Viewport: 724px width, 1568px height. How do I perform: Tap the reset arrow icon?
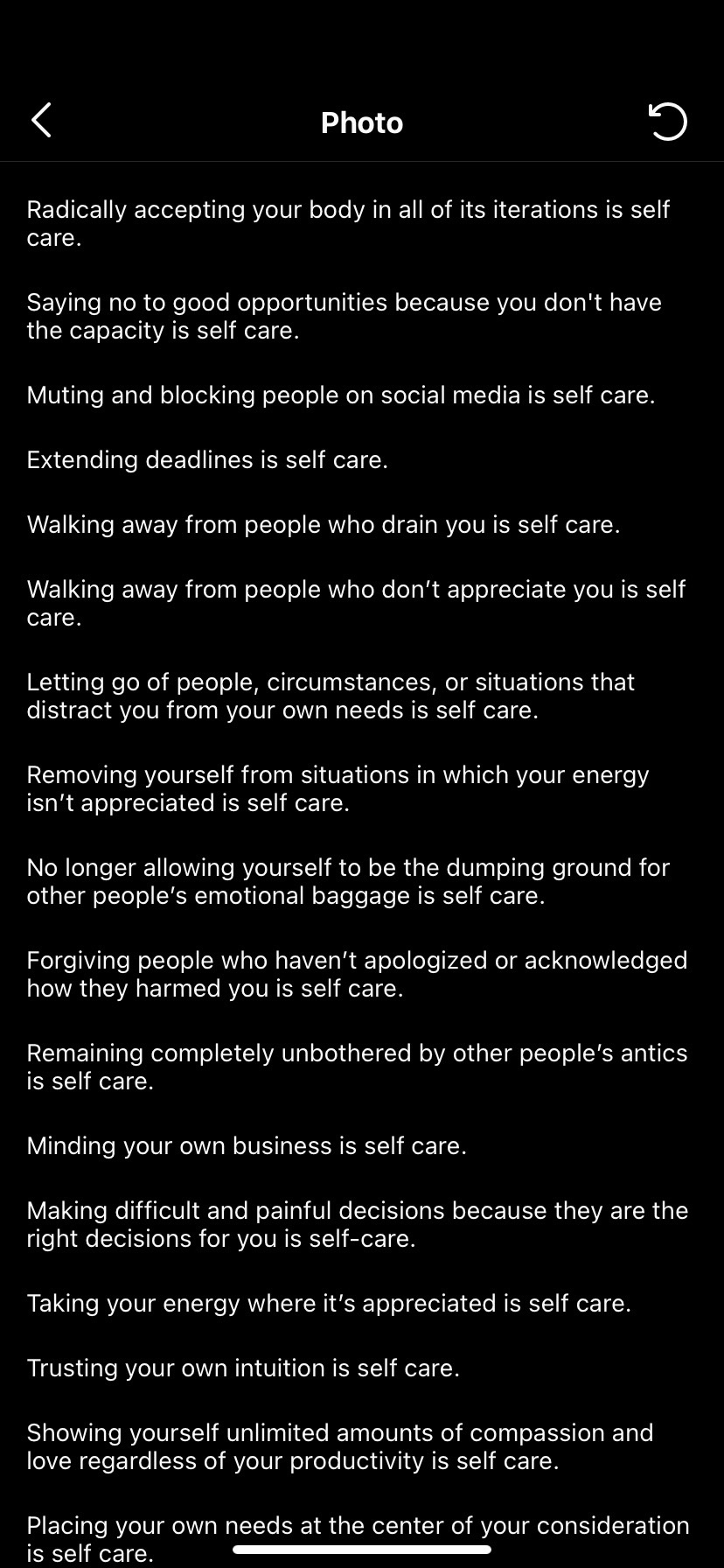tap(668, 121)
